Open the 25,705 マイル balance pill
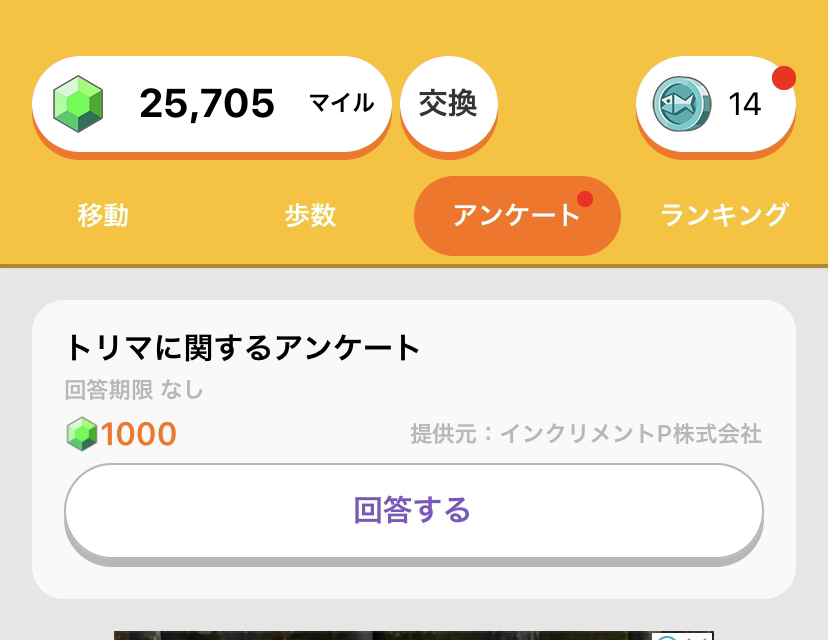This screenshot has width=828, height=640. [x=212, y=104]
